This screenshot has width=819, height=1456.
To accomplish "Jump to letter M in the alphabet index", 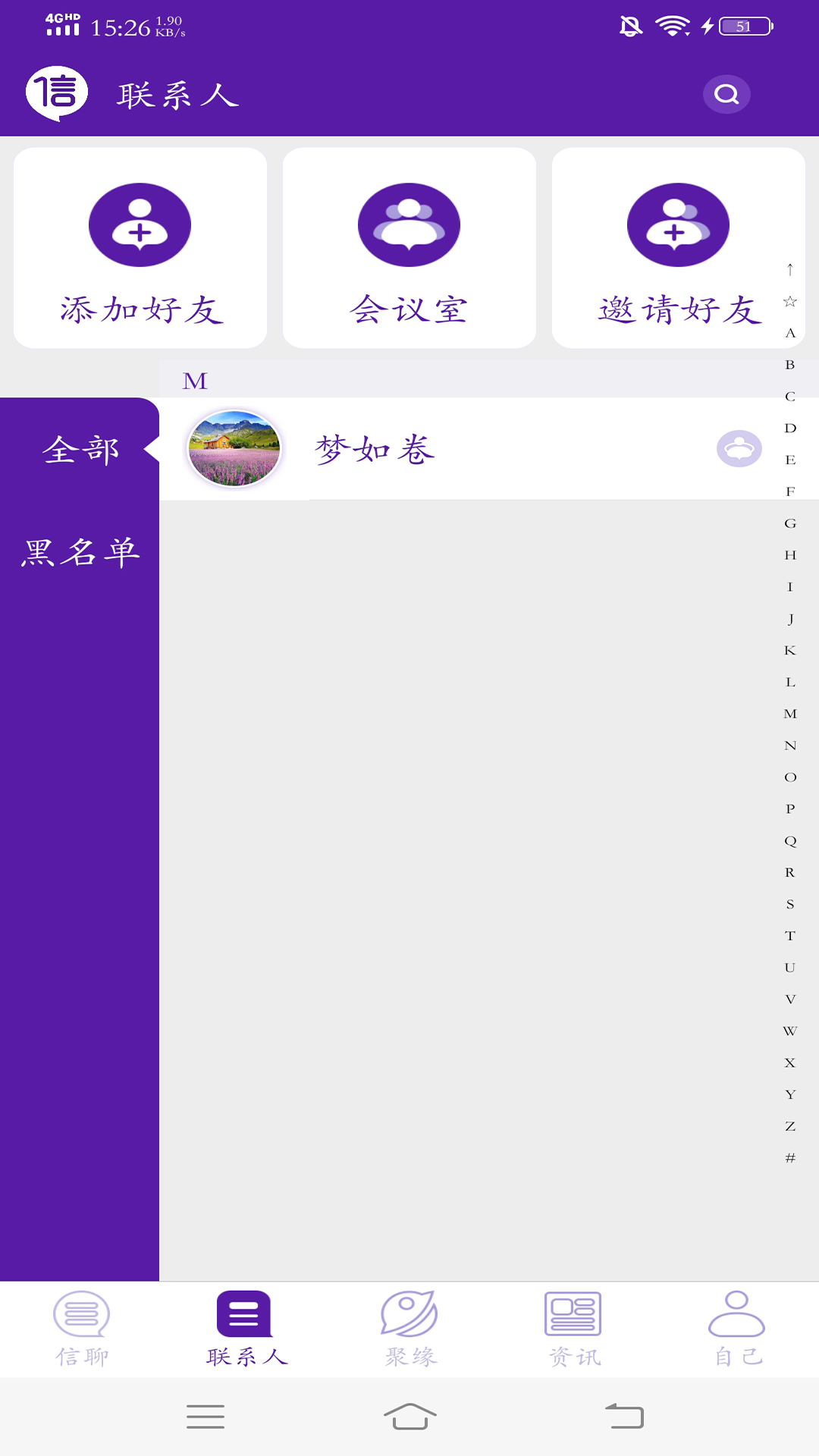I will 789,713.
